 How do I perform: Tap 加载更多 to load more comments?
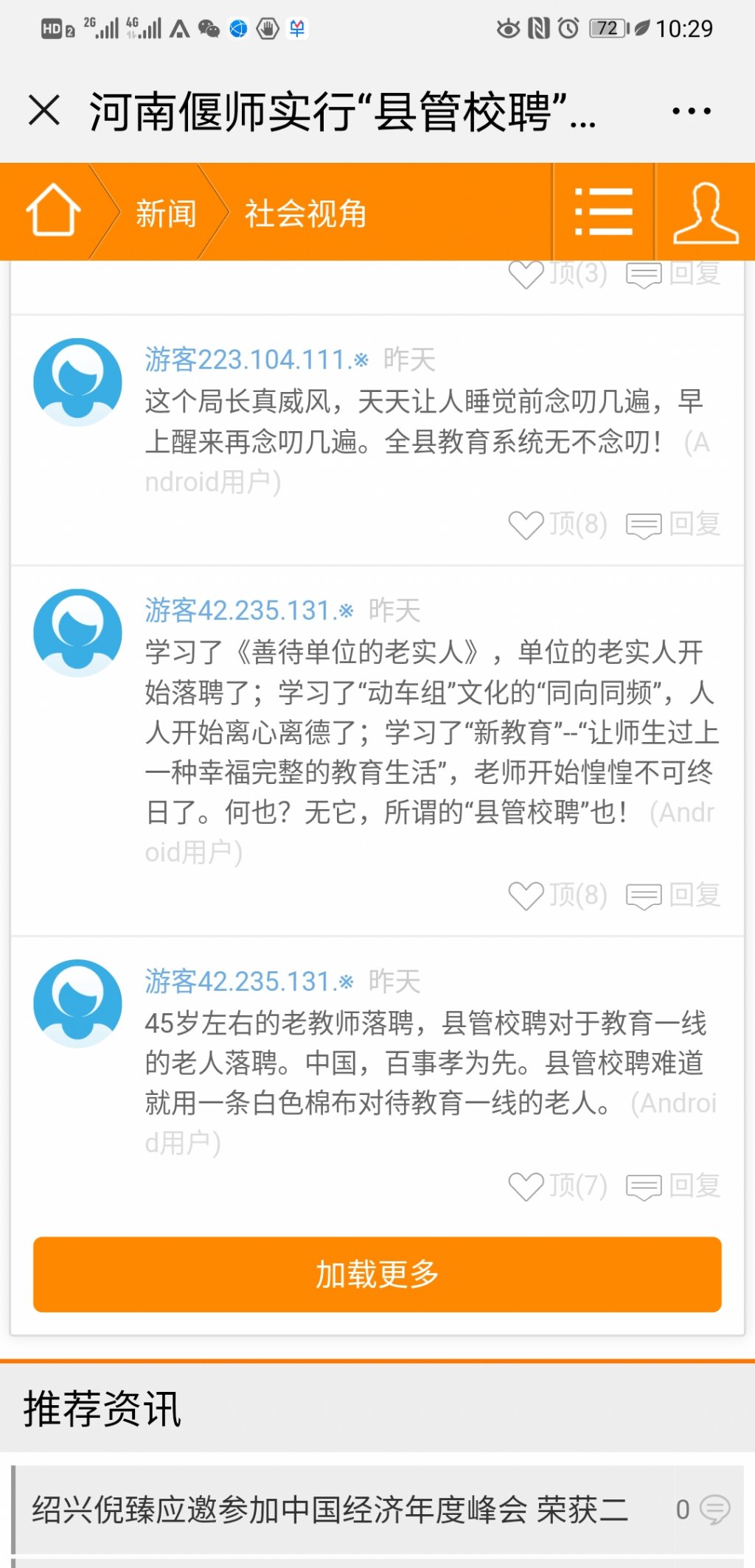(x=377, y=1274)
